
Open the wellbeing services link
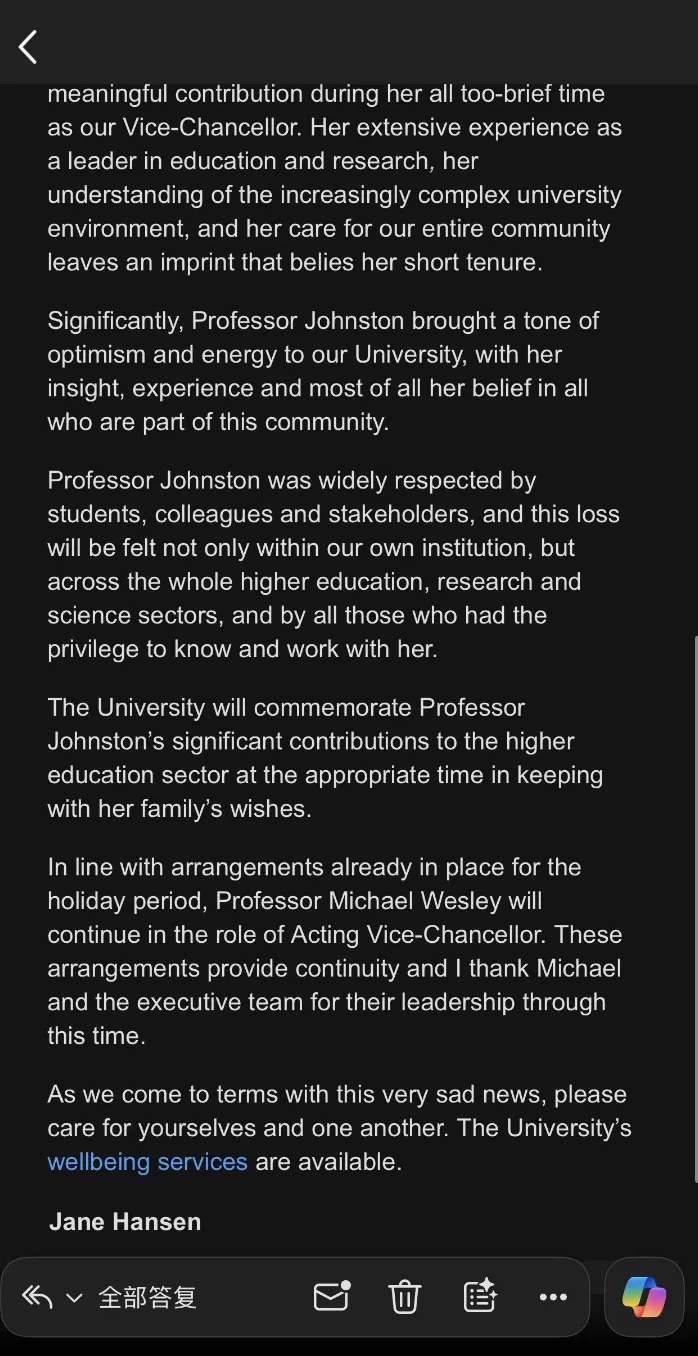[147, 1162]
